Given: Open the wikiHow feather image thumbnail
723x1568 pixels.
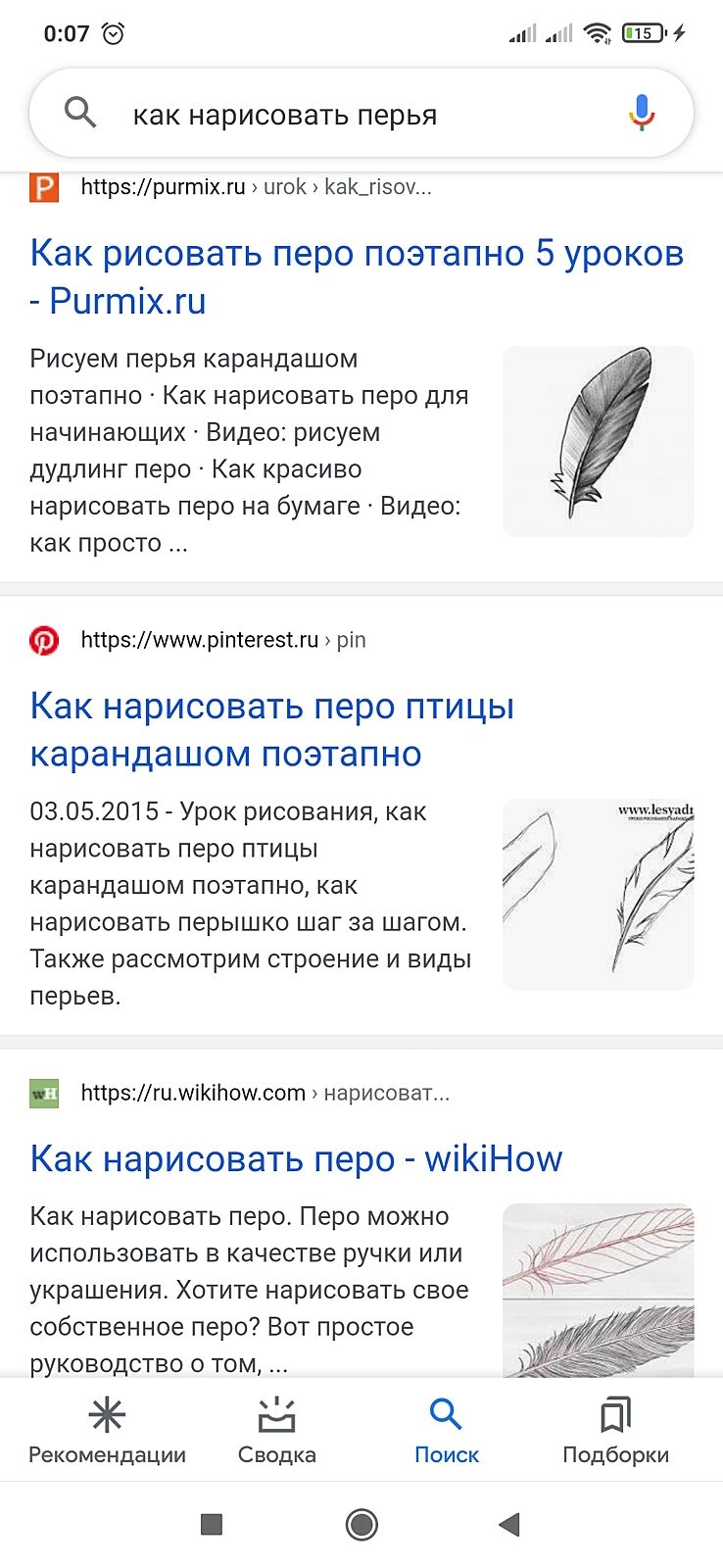Looking at the screenshot, I should click(598, 1289).
